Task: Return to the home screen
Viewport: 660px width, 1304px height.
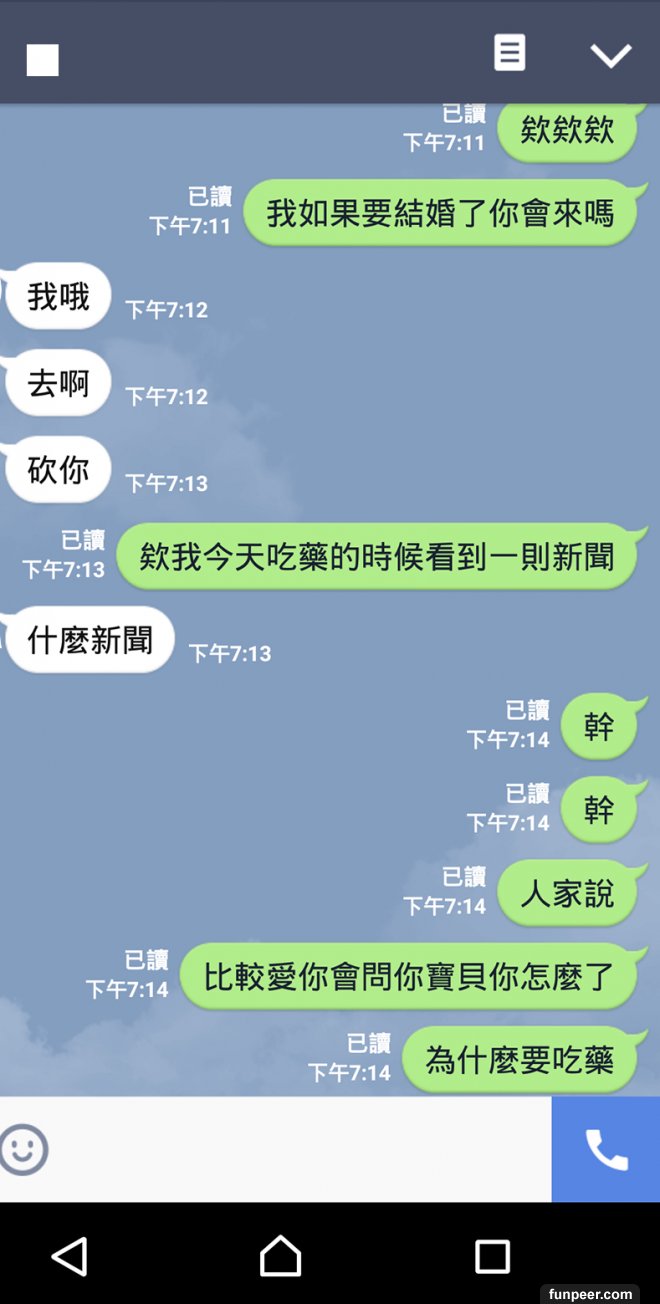Action: click(x=280, y=1256)
